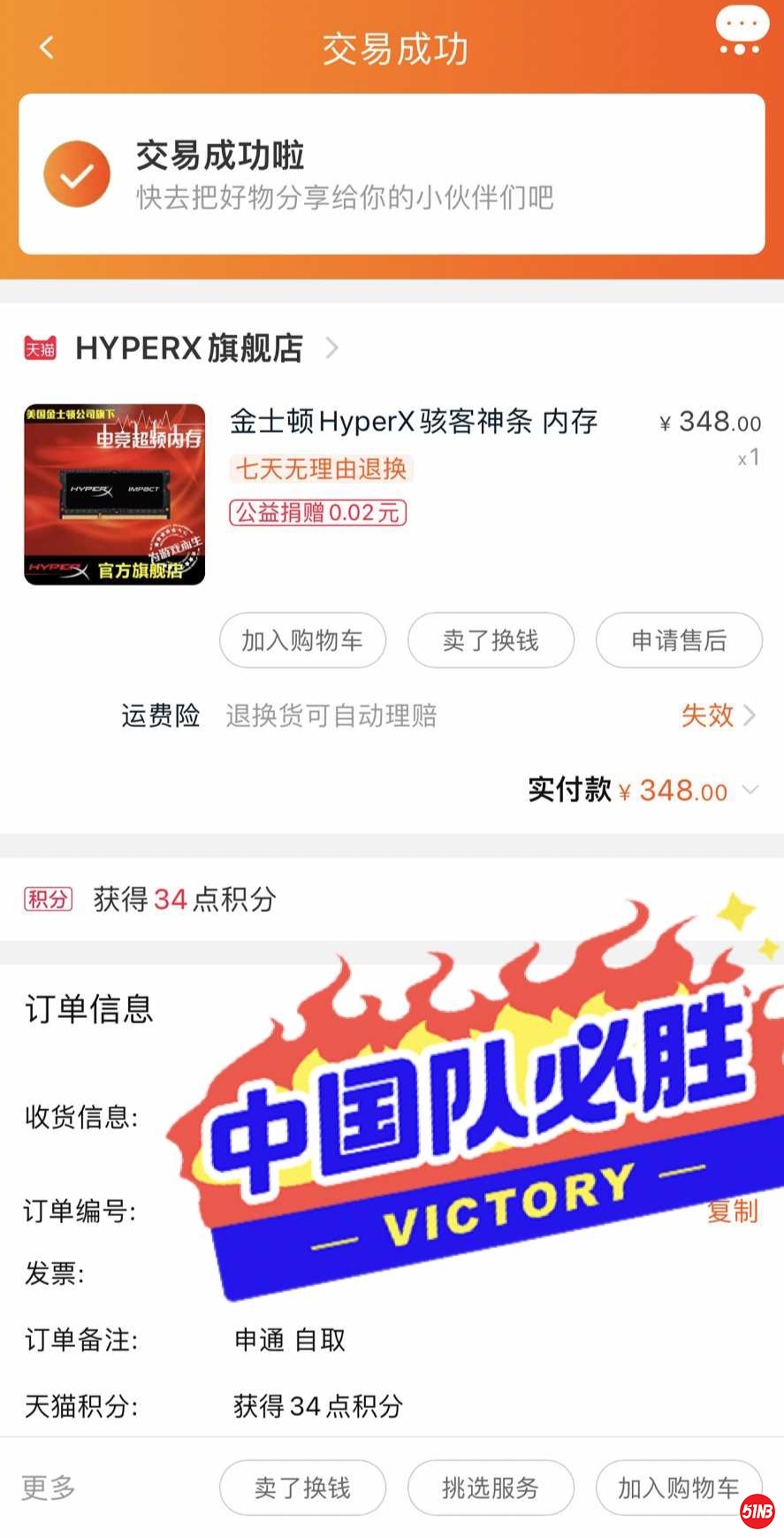This screenshot has width=784, height=1538.
Task: Select 申请售后 for this order
Action: (x=678, y=640)
